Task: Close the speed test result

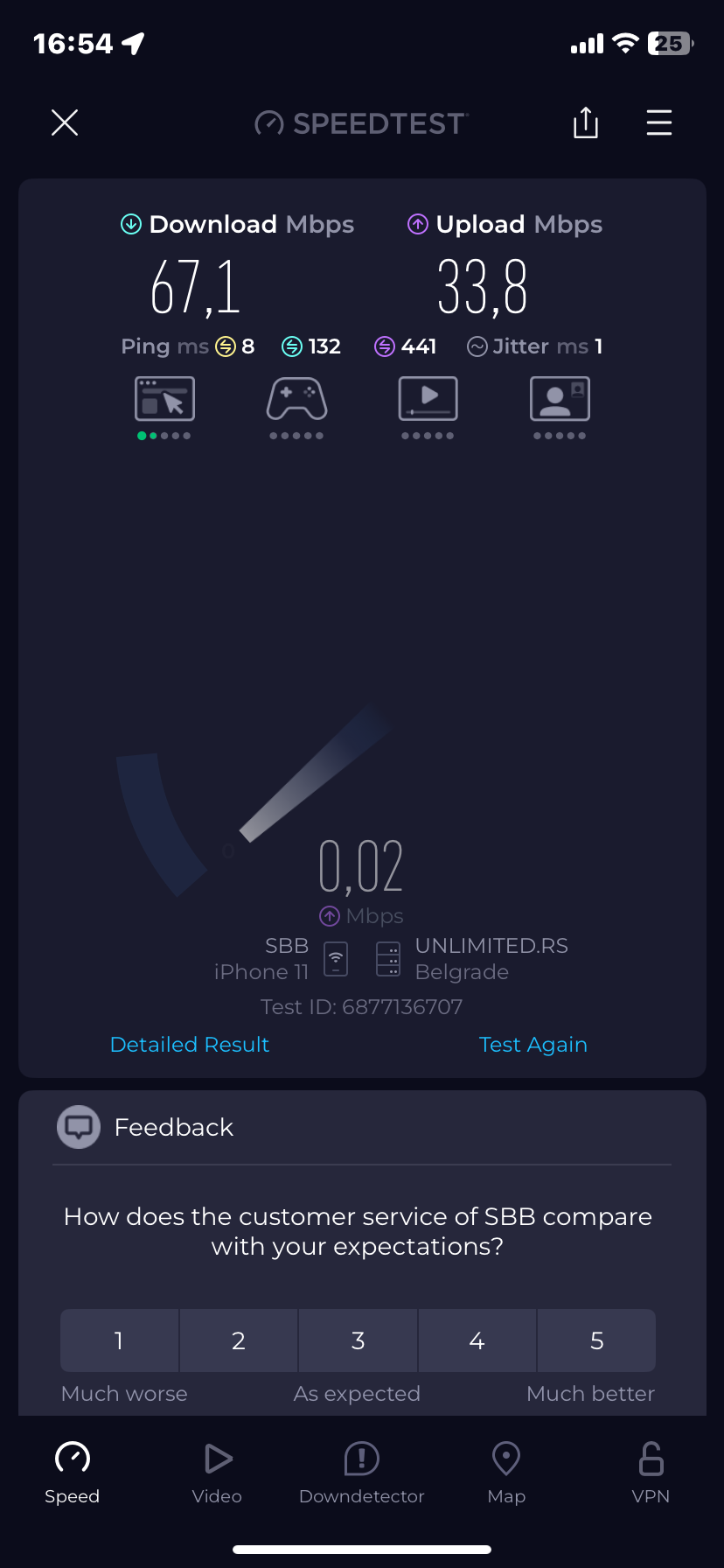Action: click(65, 122)
